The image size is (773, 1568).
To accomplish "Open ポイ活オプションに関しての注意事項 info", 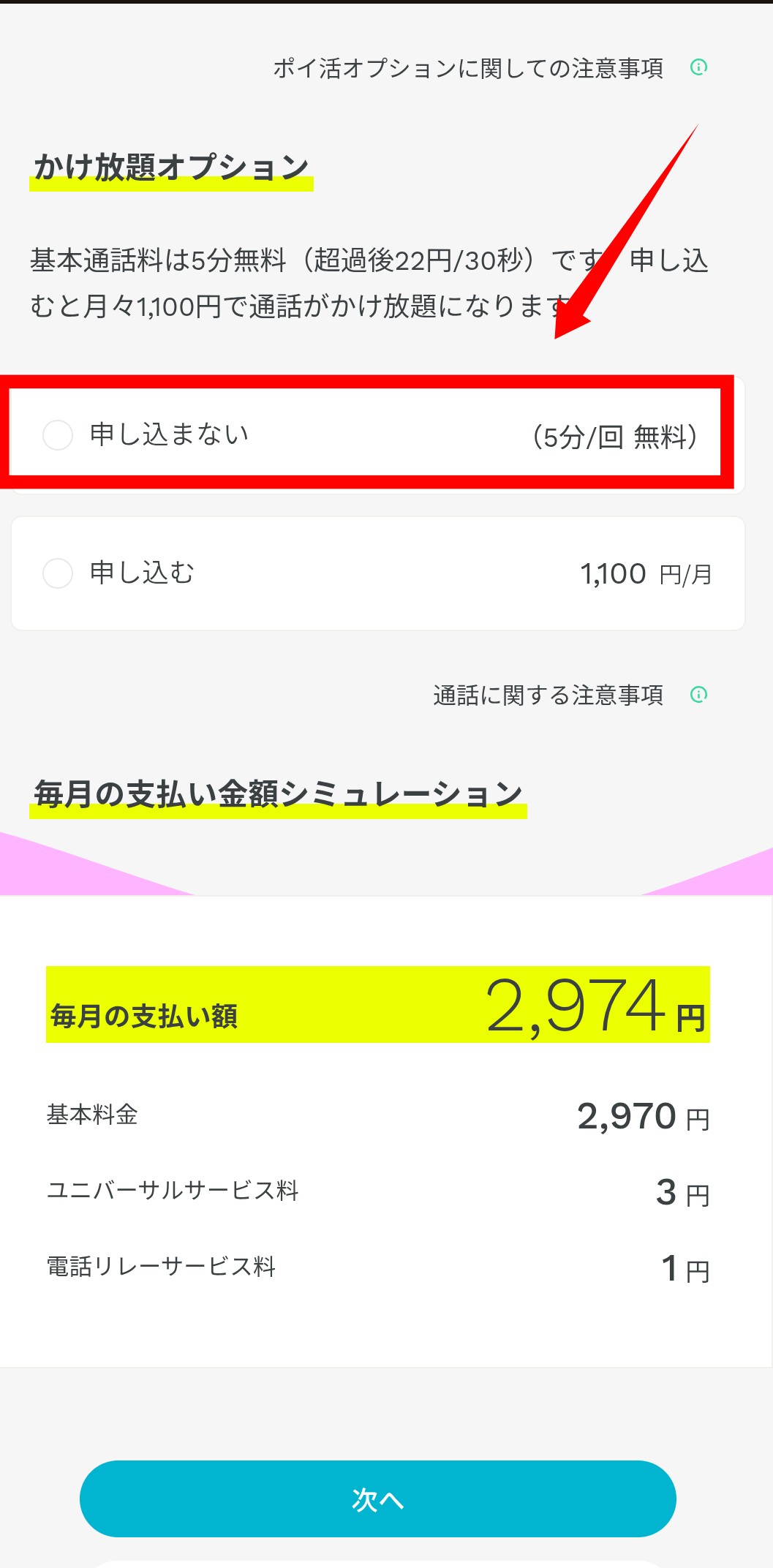I will pyautogui.click(x=489, y=68).
